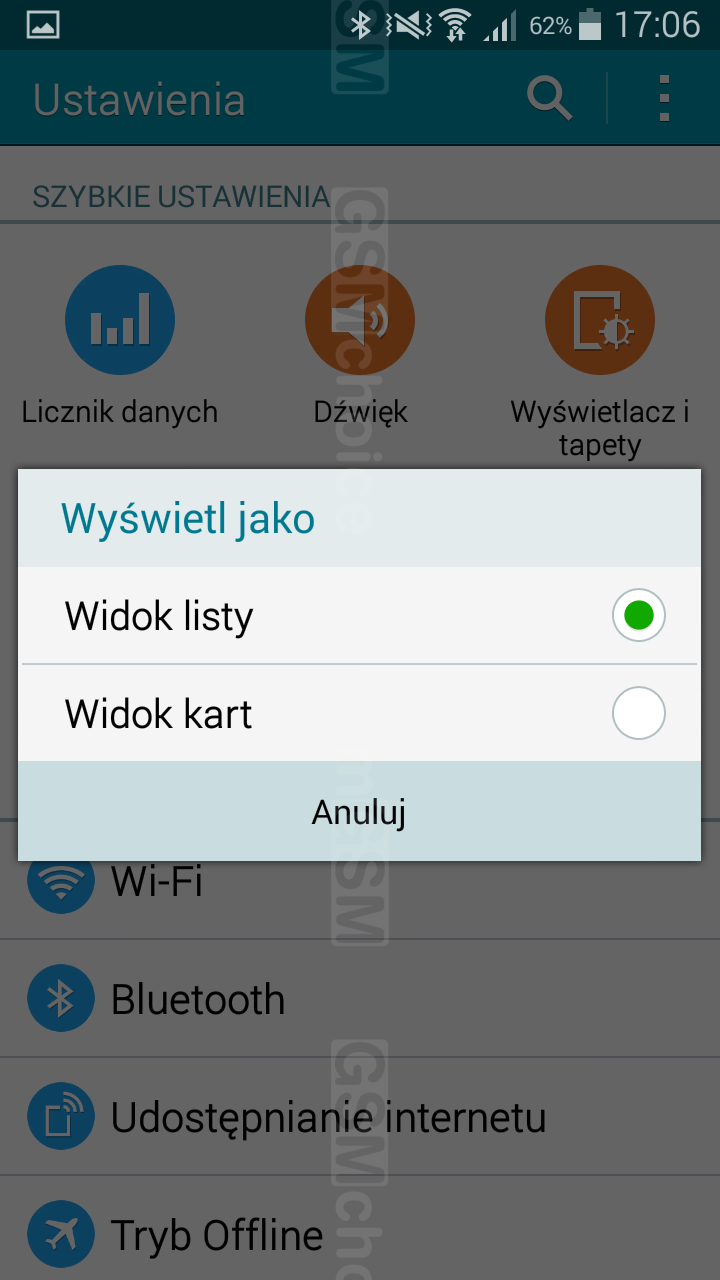This screenshot has width=720, height=1280.
Task: Select the Widok listy radio button
Action: pyautogui.click(x=638, y=615)
